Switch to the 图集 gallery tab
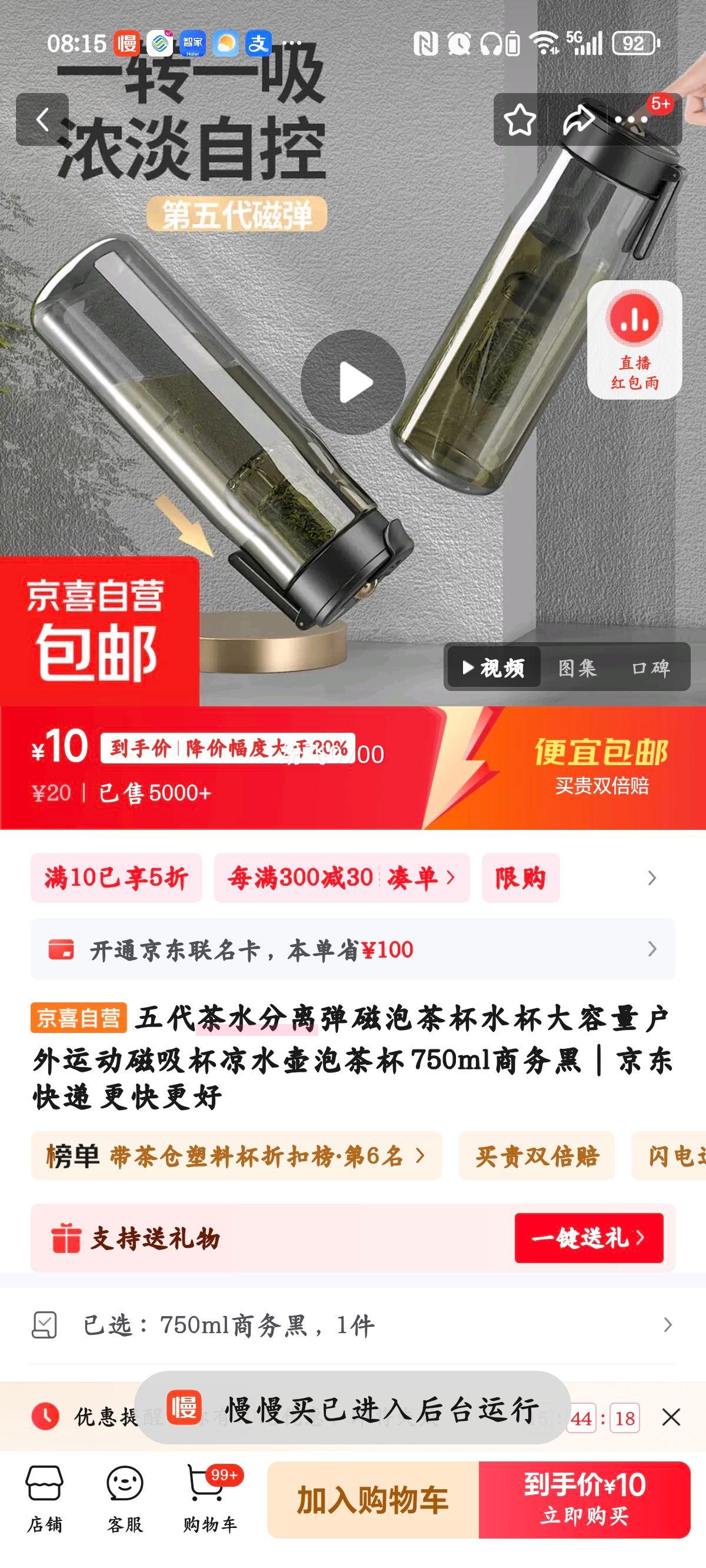 click(x=577, y=667)
